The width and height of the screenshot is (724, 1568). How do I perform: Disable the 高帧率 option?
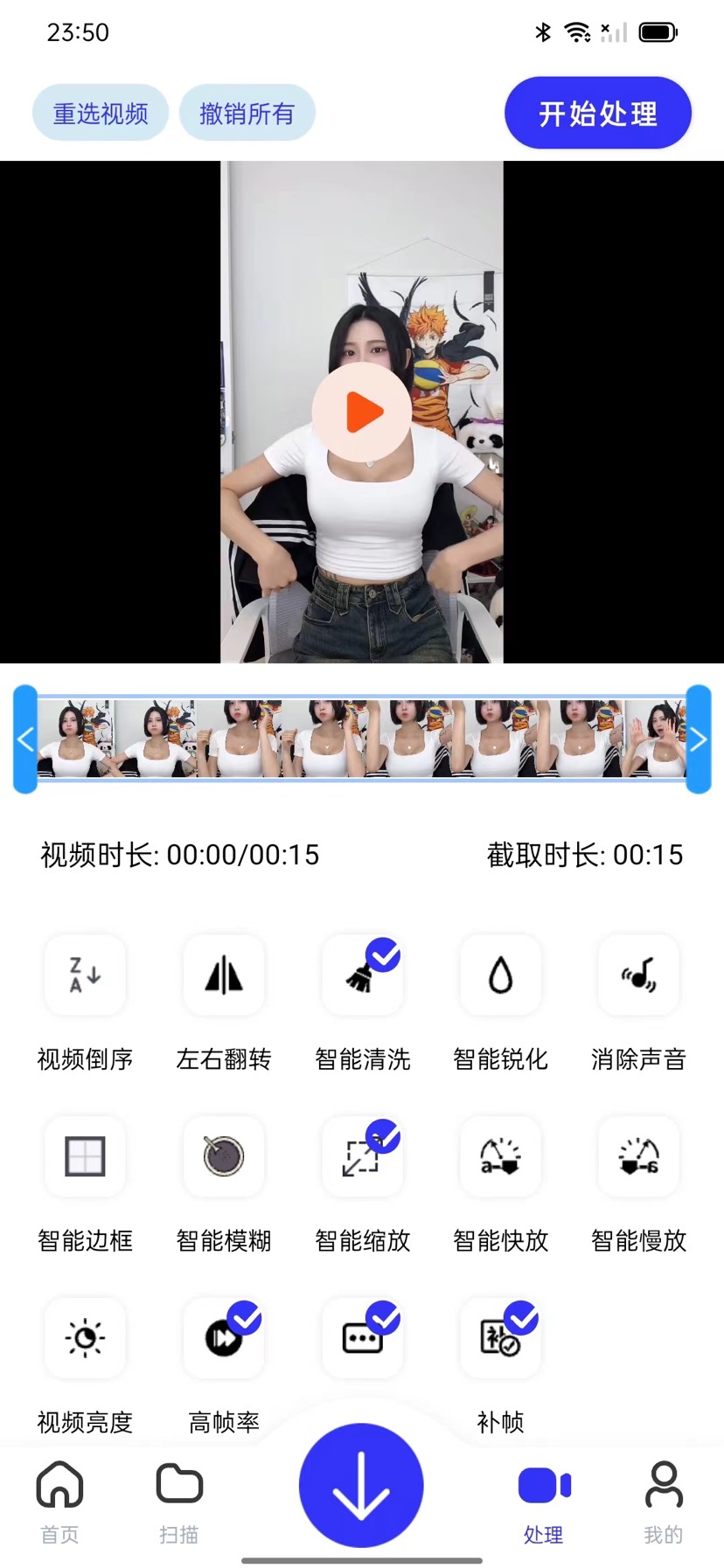click(224, 1338)
